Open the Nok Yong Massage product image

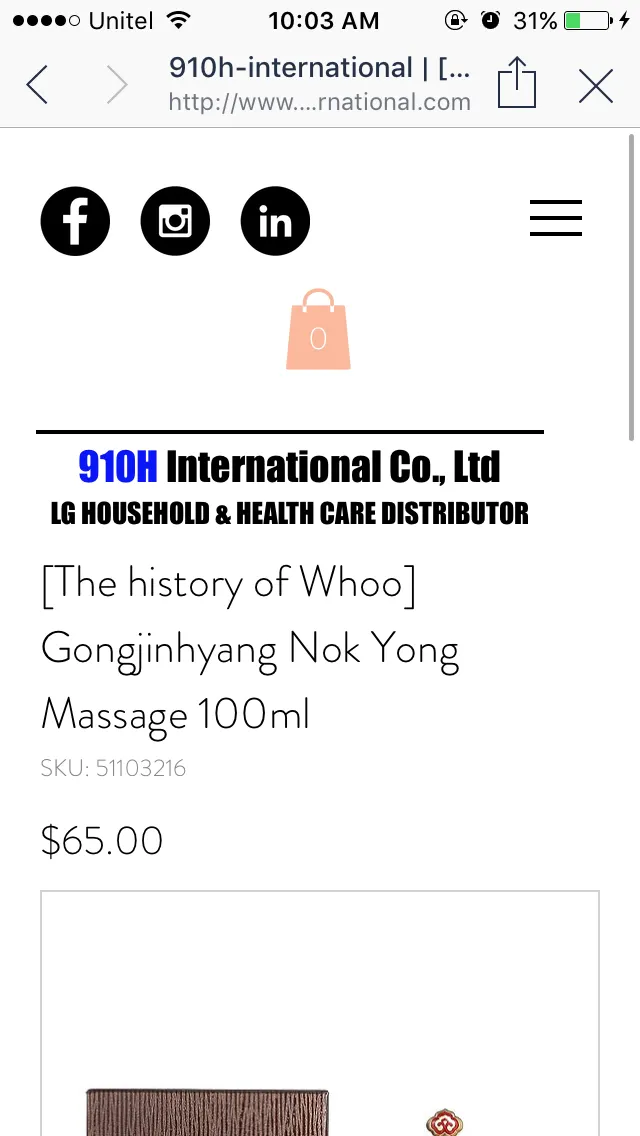(320, 1015)
